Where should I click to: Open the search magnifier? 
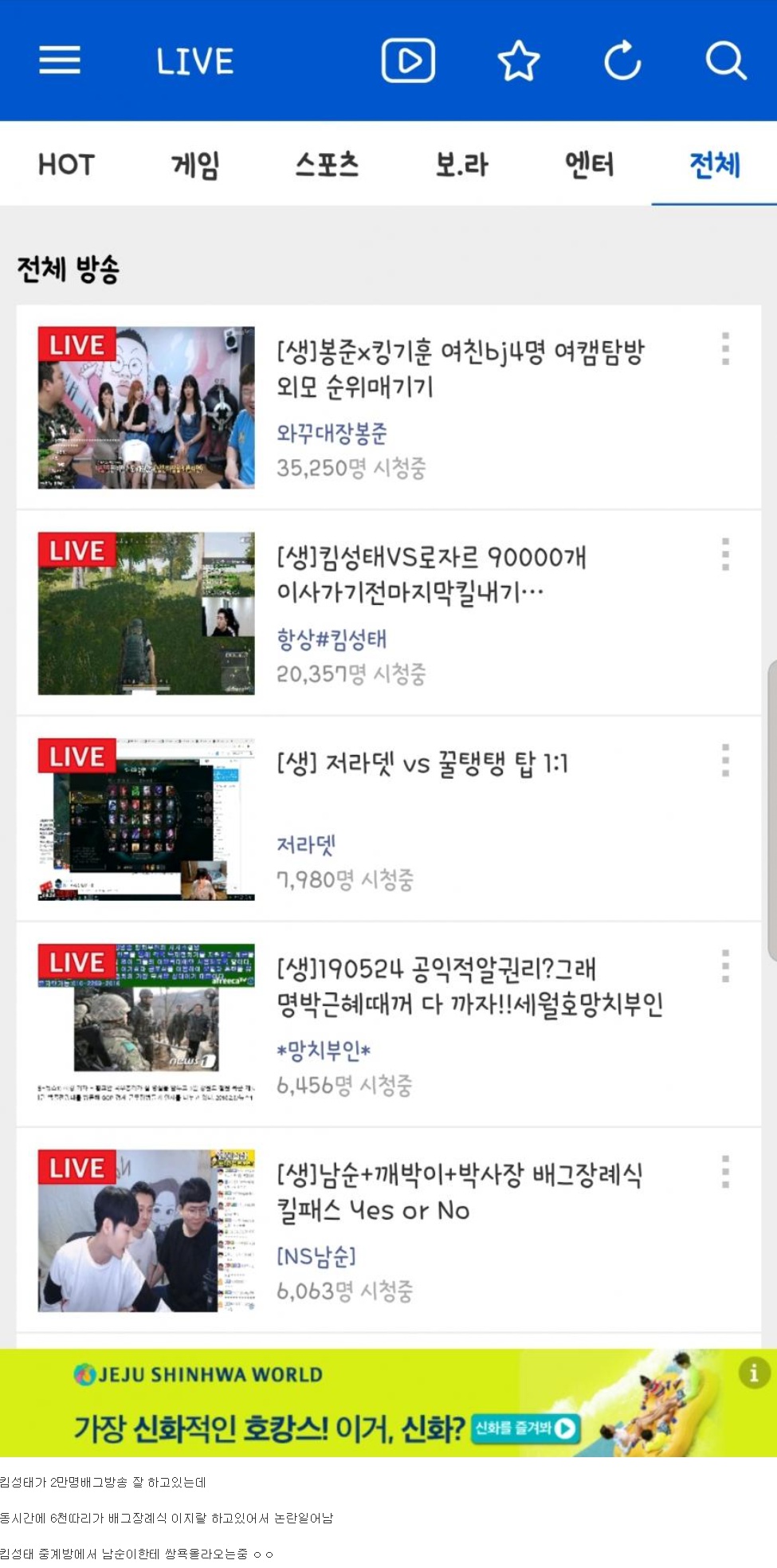click(x=725, y=61)
